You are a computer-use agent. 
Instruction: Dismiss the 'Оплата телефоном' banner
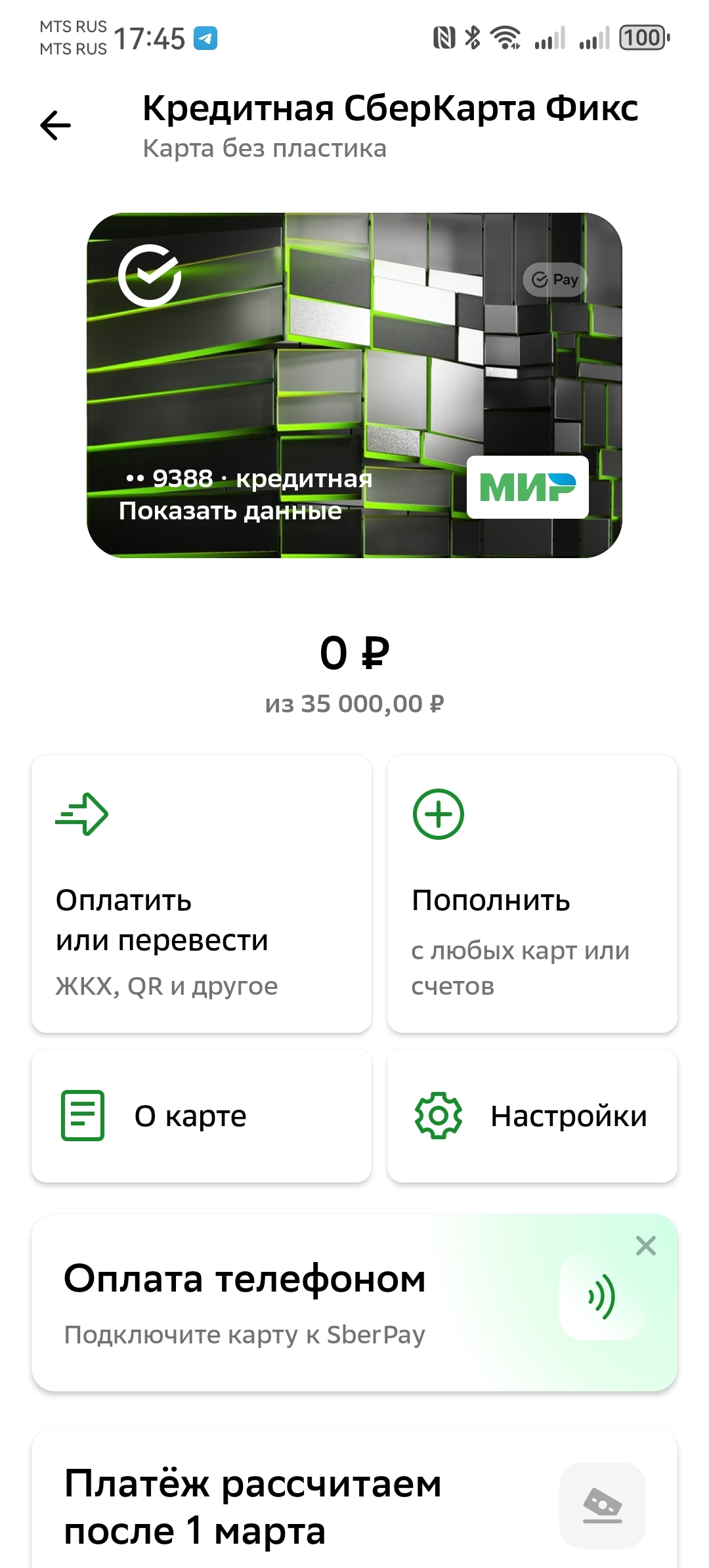click(x=645, y=1246)
